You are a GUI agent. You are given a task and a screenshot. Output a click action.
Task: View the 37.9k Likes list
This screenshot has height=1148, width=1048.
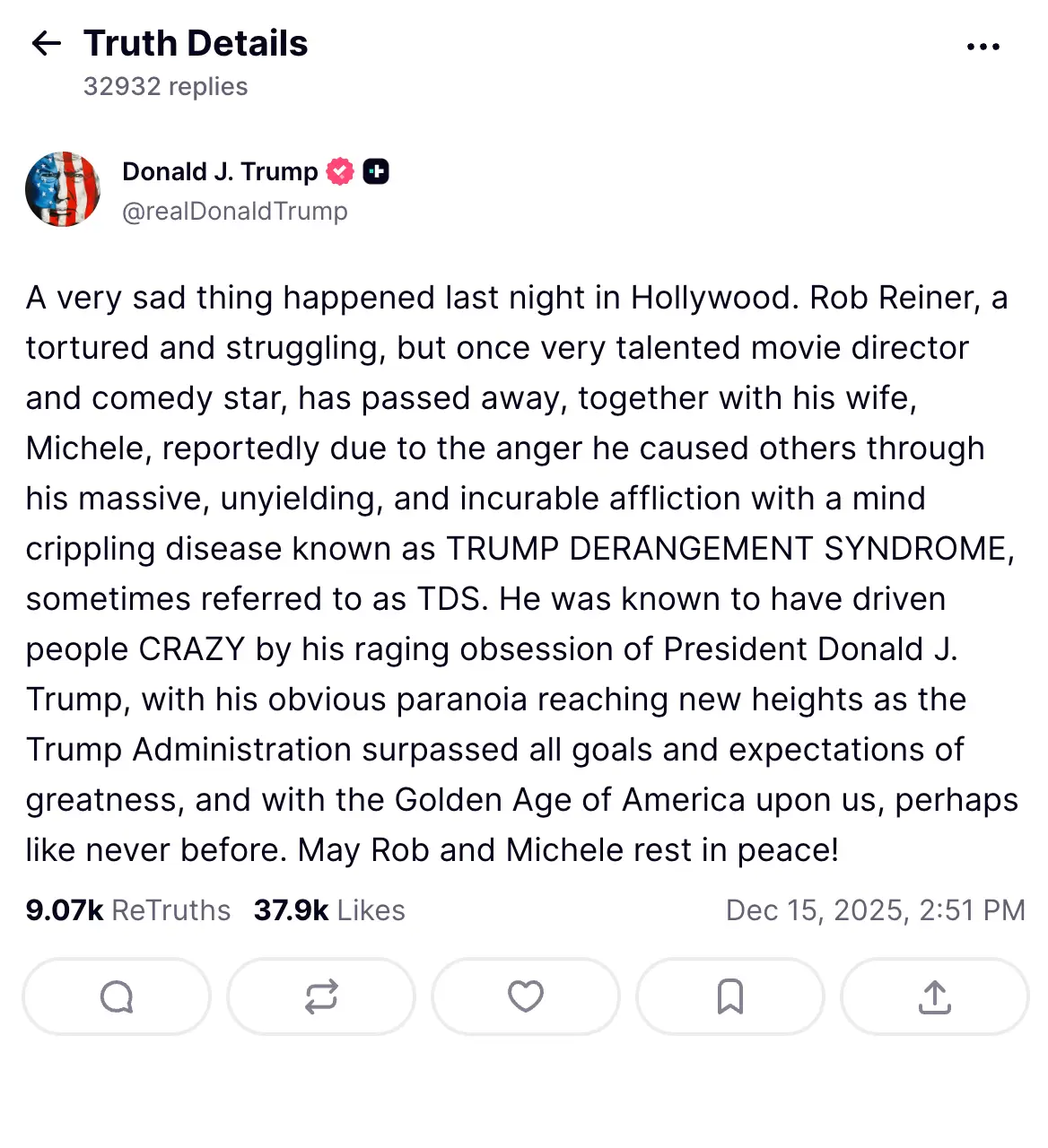[328, 910]
